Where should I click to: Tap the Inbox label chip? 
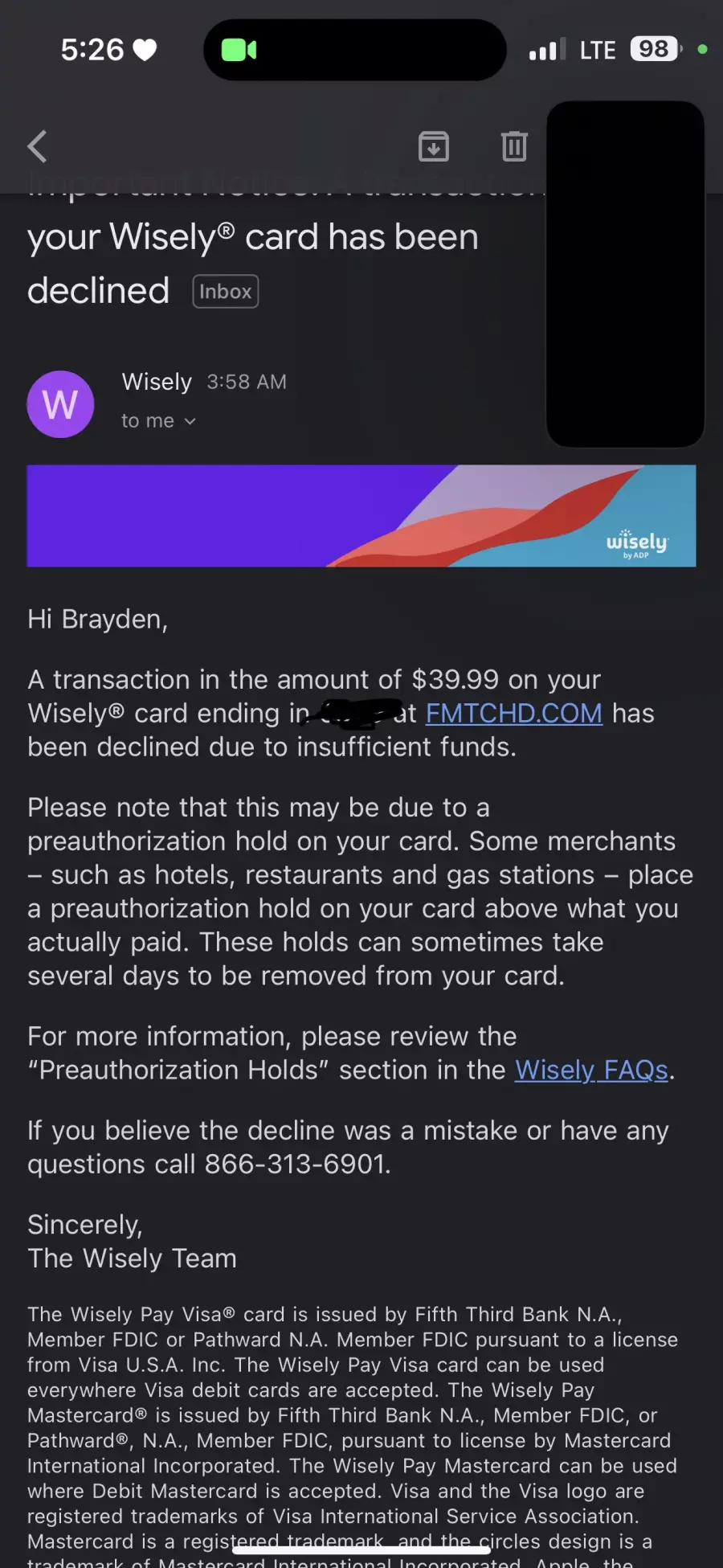226,291
